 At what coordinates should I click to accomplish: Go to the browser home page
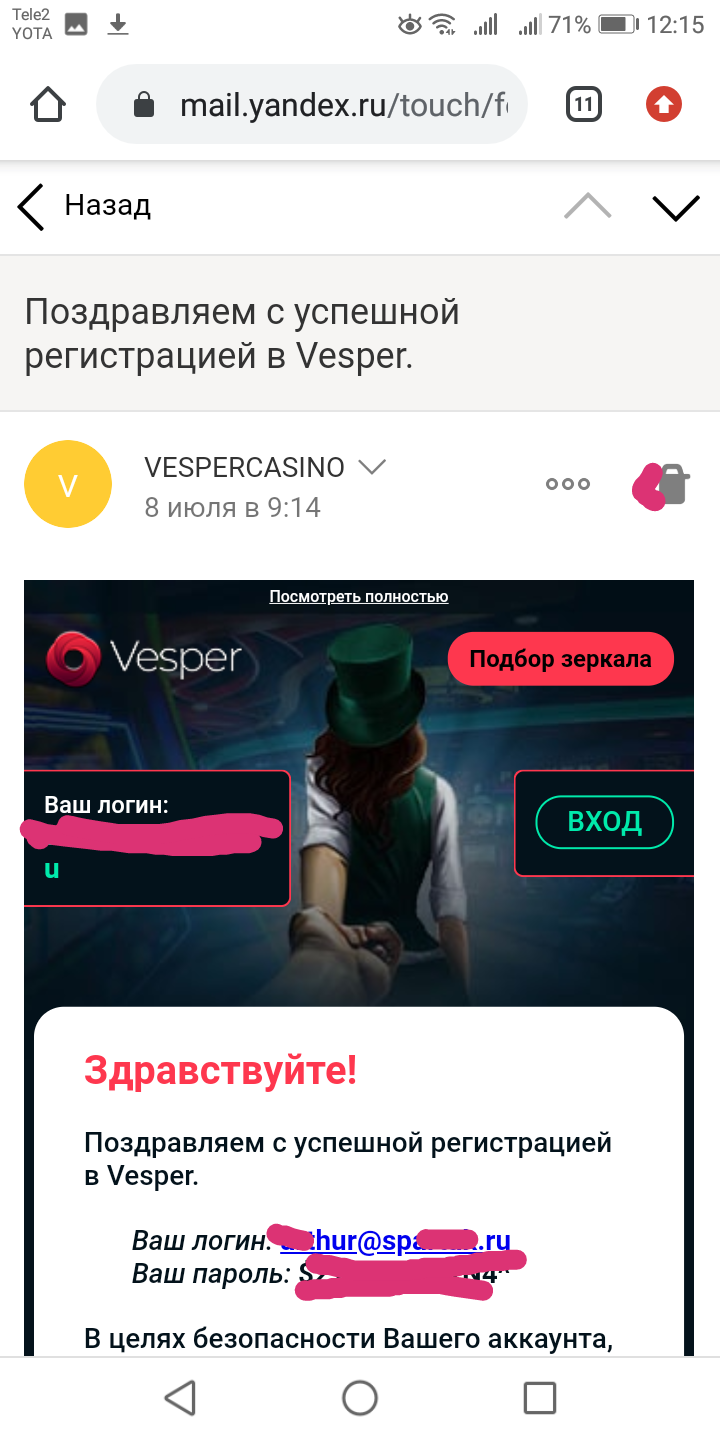pos(48,105)
